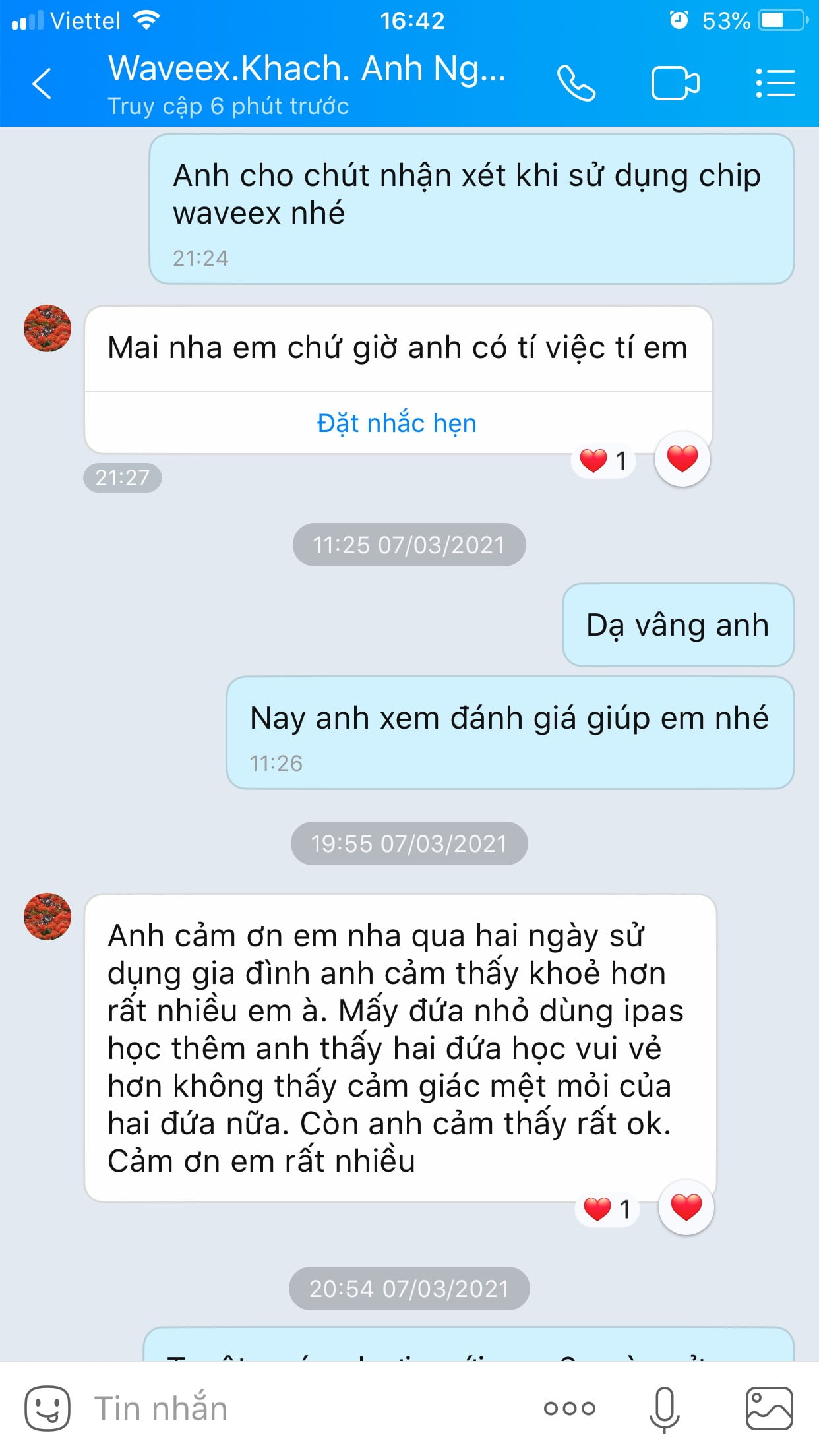819x1456 pixels.
Task: Tap the 'Đặt nhắc hẹn' link
Action: click(x=397, y=423)
